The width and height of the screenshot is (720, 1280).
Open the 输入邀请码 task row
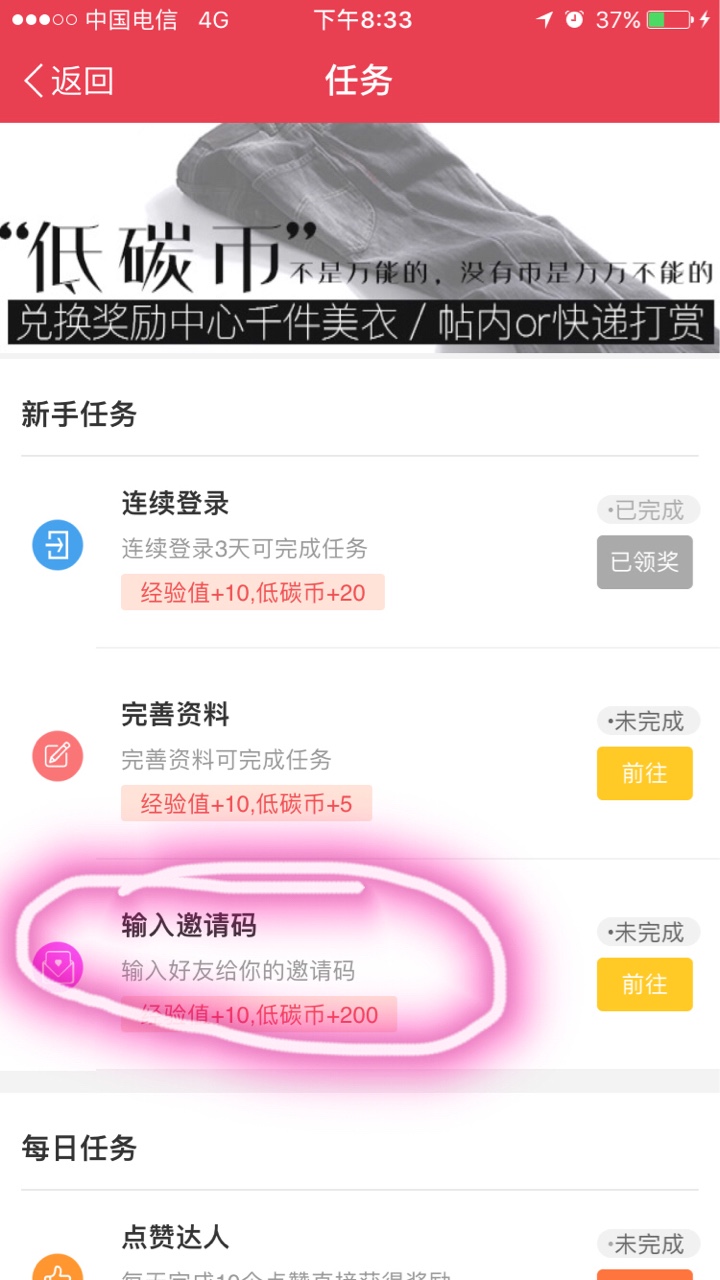point(360,964)
